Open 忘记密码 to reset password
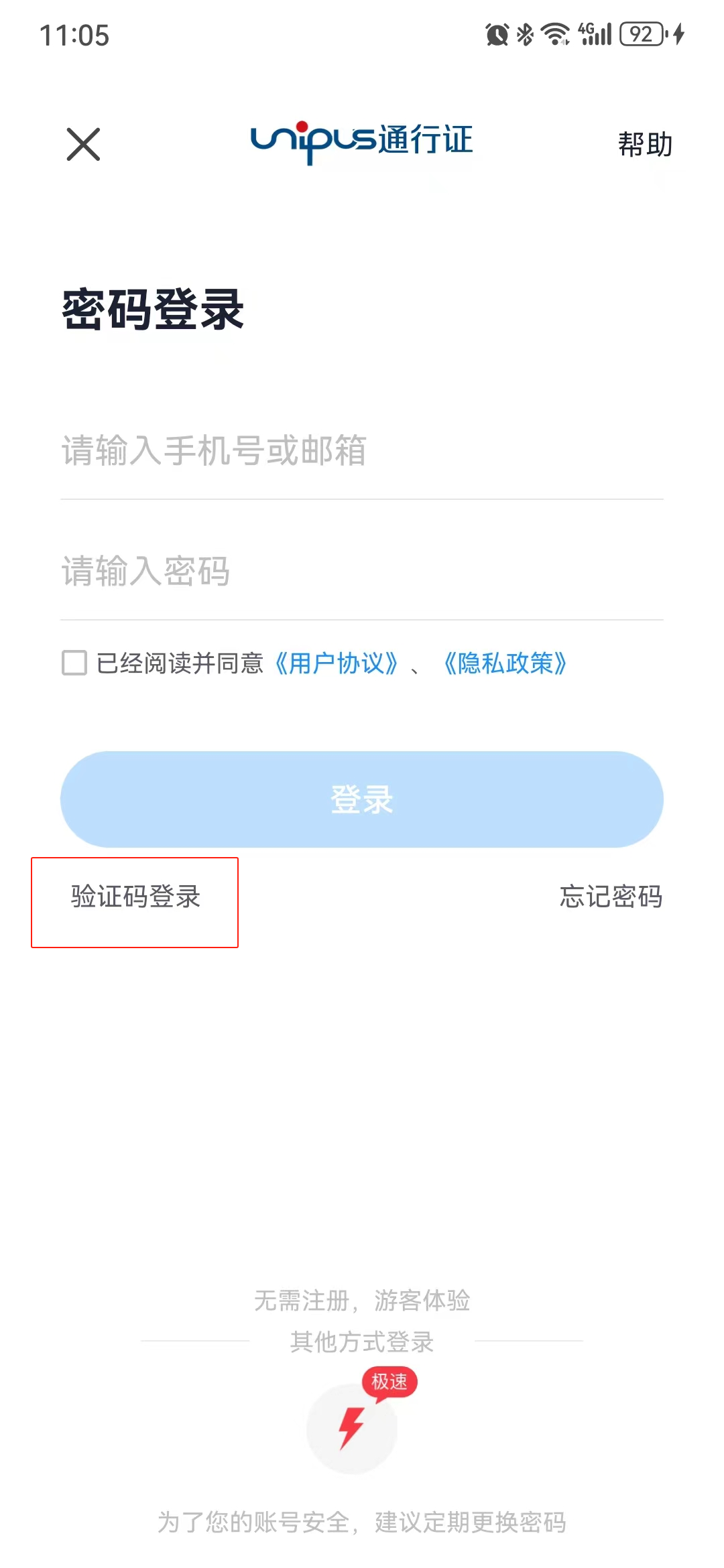724x1568 pixels. (x=611, y=897)
